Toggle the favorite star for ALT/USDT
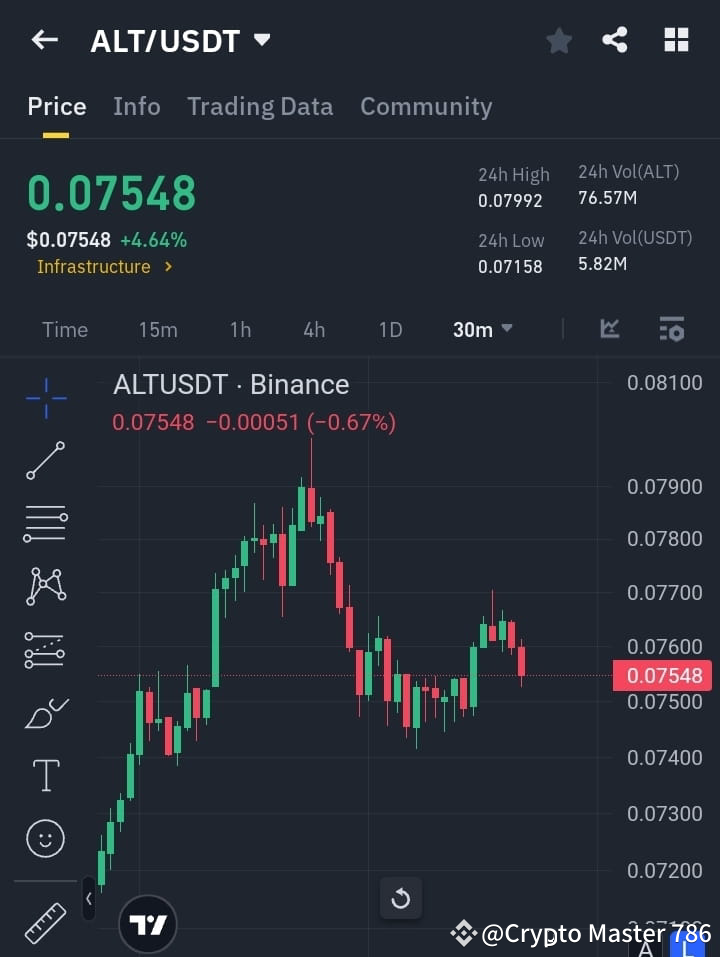 558,40
